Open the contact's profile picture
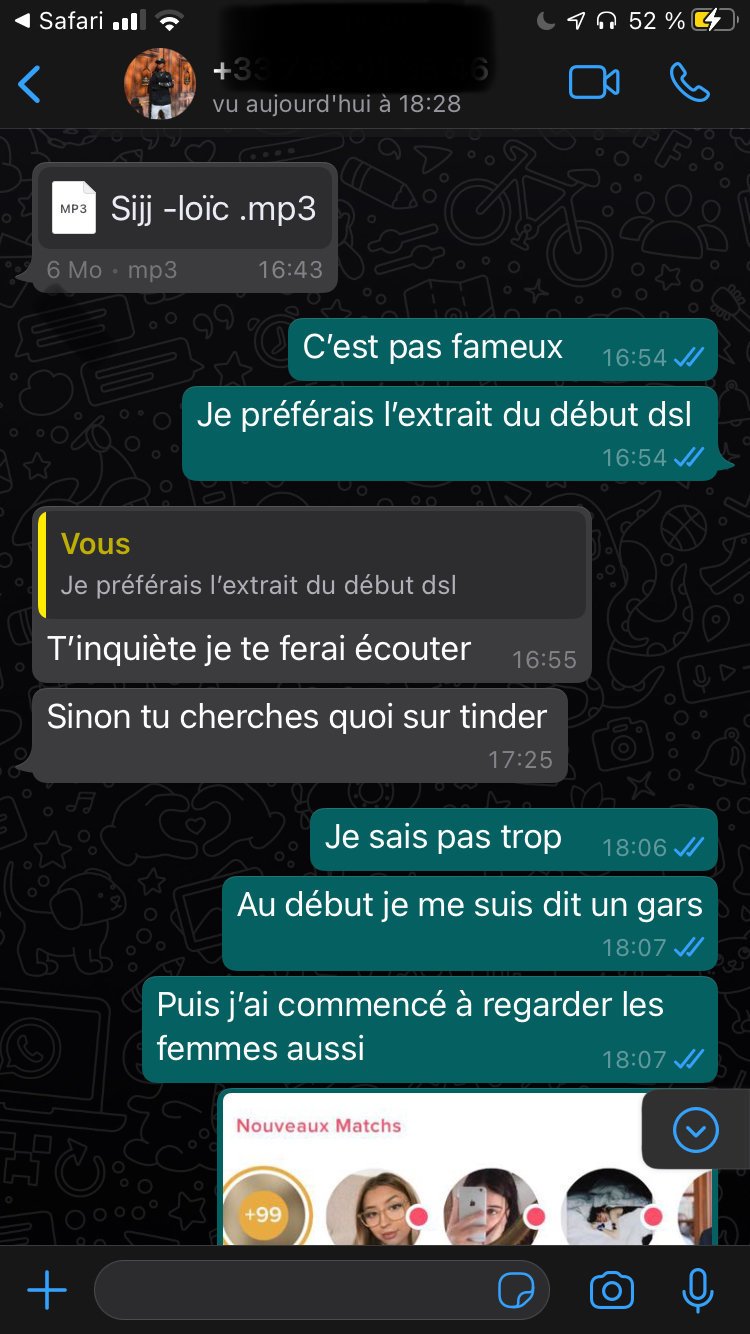Image resolution: width=750 pixels, height=1334 pixels. [x=159, y=84]
